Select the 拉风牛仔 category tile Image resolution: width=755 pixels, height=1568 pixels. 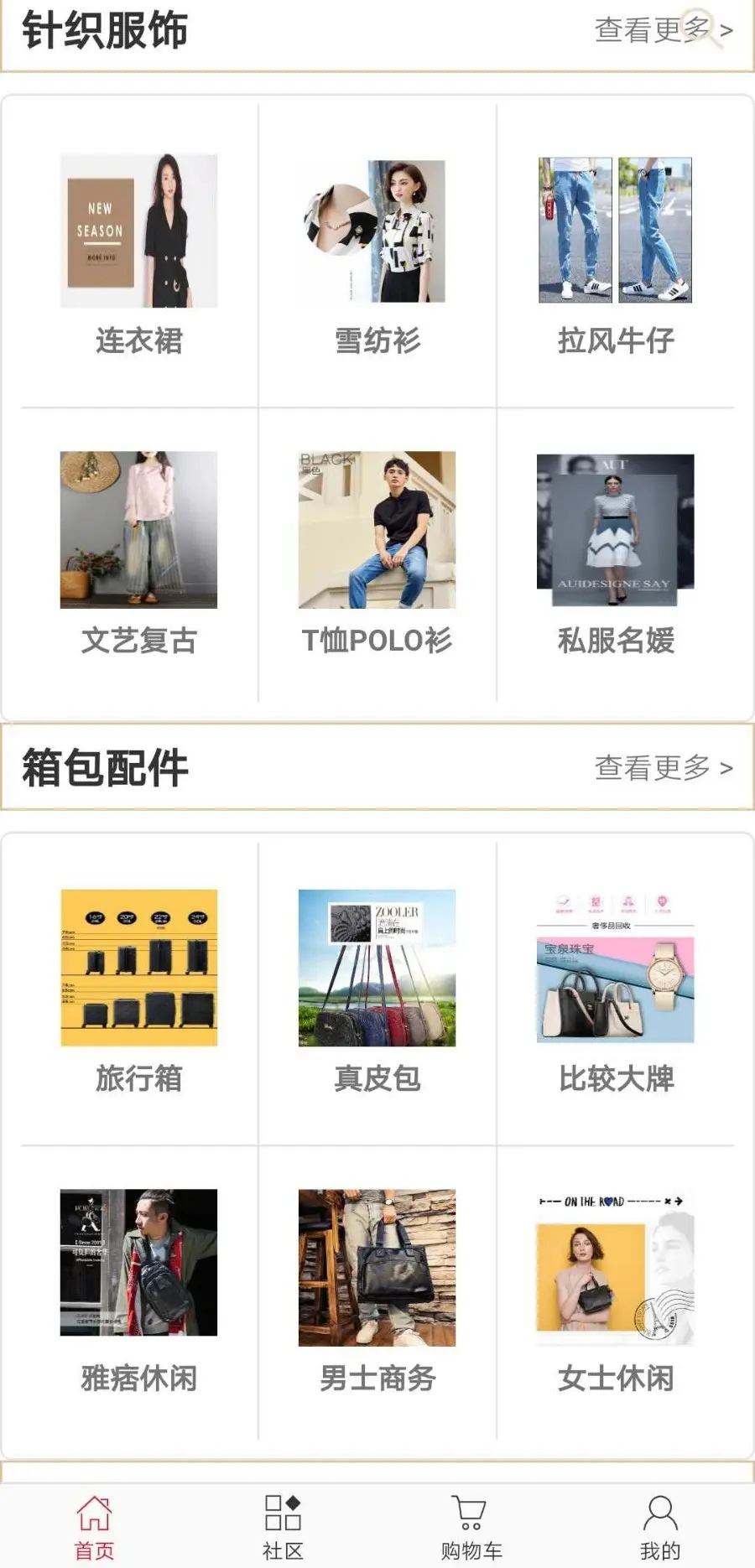(x=615, y=252)
